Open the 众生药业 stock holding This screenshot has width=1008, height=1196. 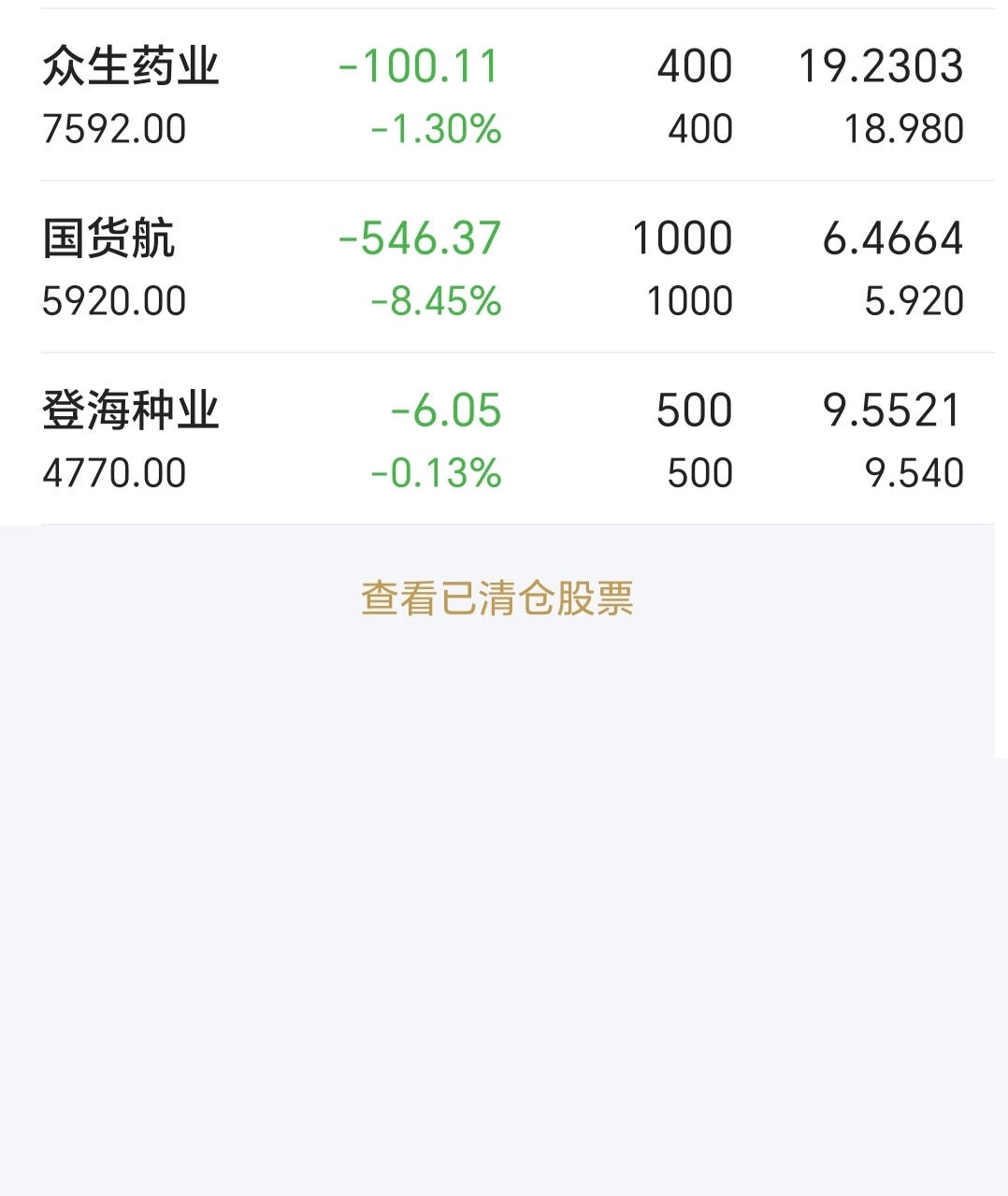click(x=131, y=67)
